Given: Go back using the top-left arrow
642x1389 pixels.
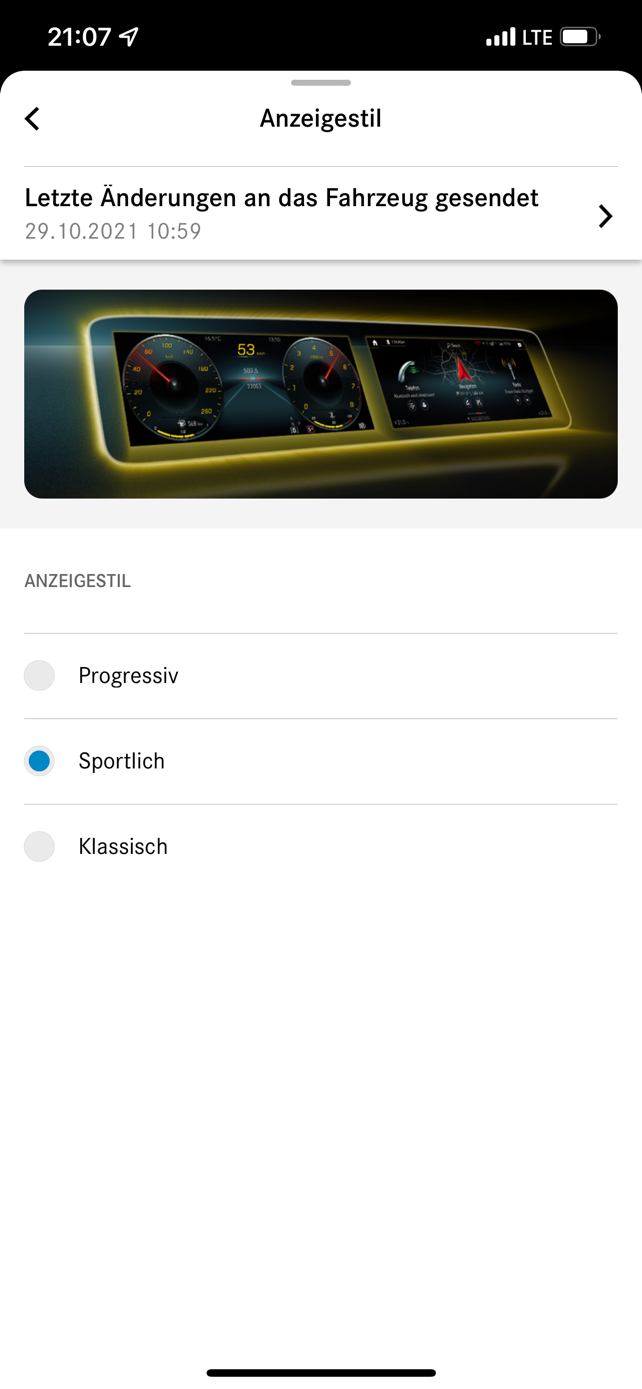Looking at the screenshot, I should pyautogui.click(x=32, y=119).
